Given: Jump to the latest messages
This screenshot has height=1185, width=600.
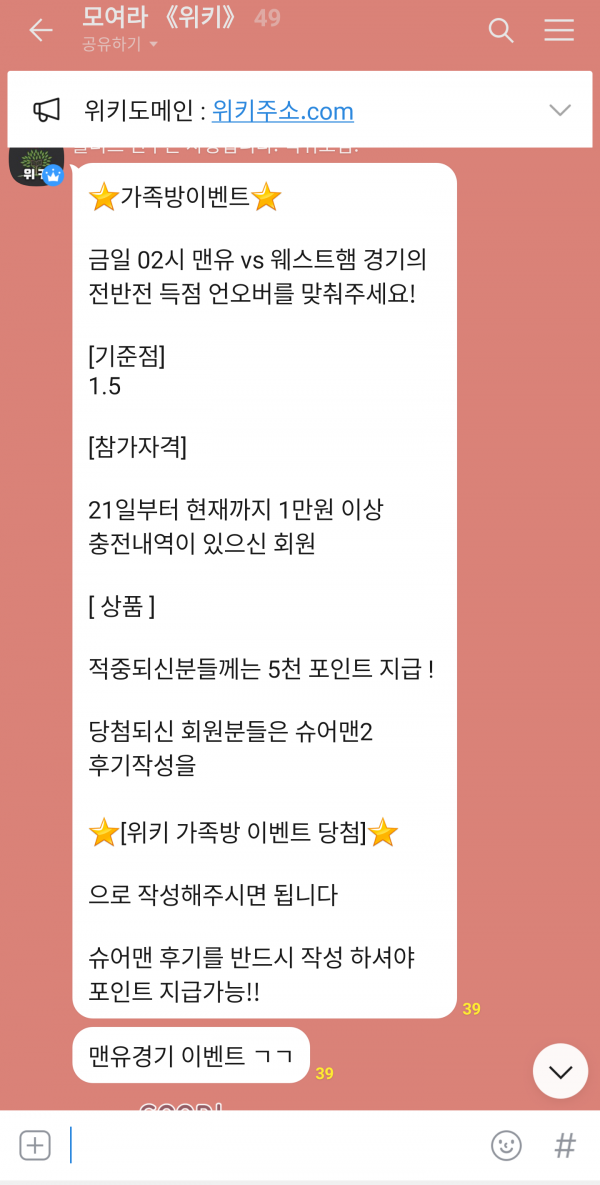Looking at the screenshot, I should coord(560,1071).
